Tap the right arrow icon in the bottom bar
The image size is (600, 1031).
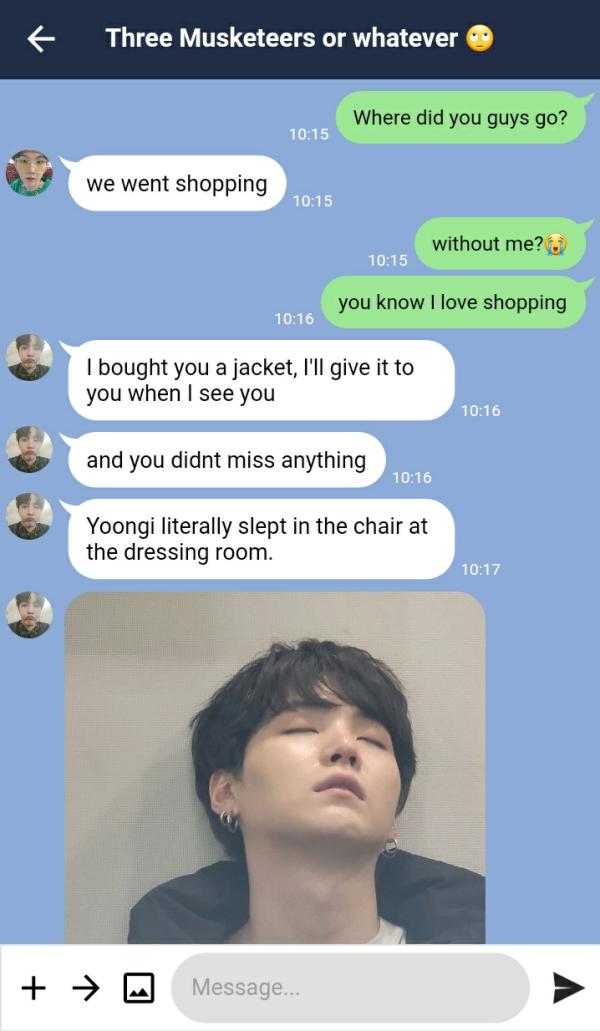click(x=86, y=988)
